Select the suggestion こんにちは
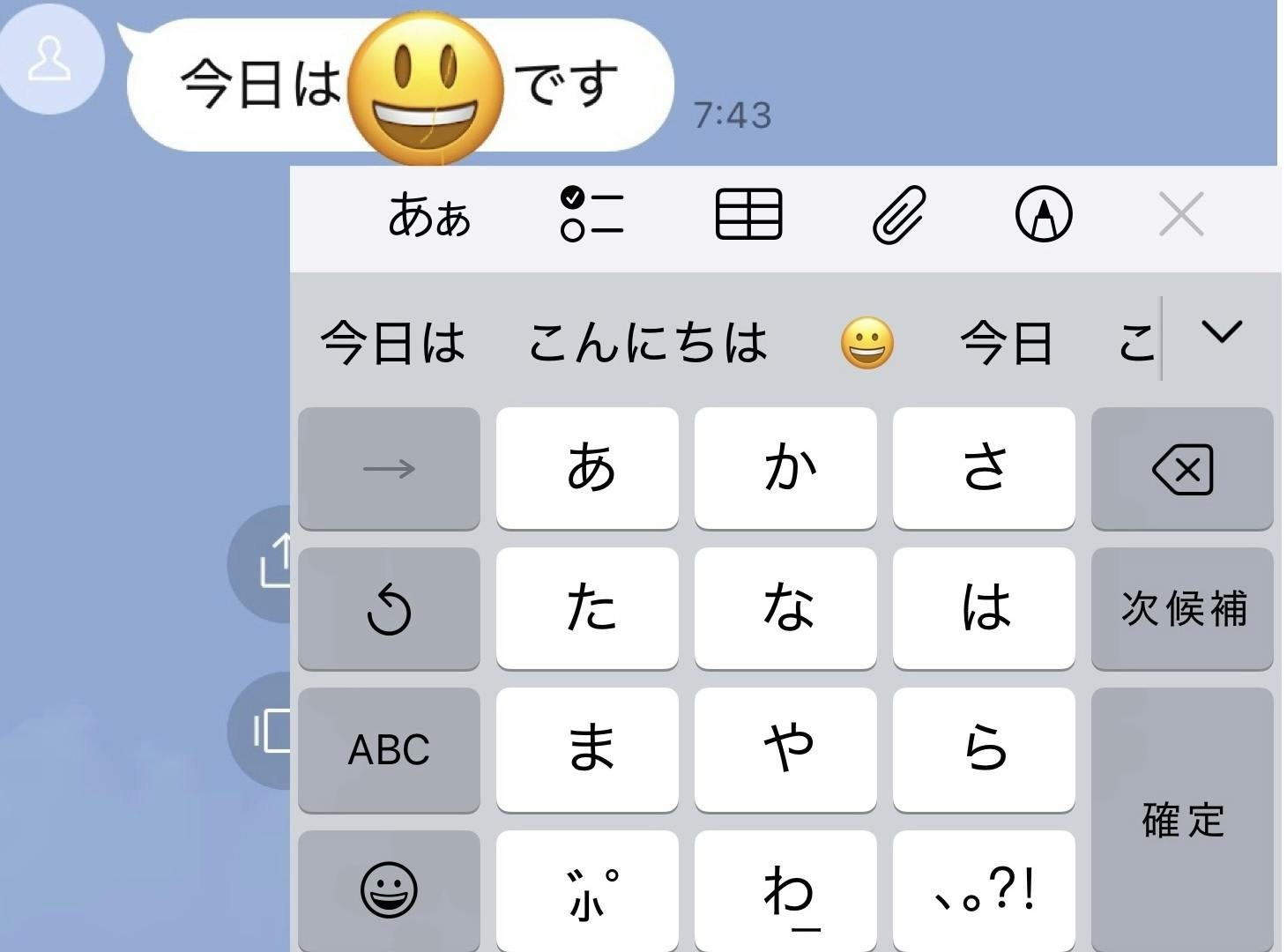This screenshot has height=952, width=1287. [648, 342]
